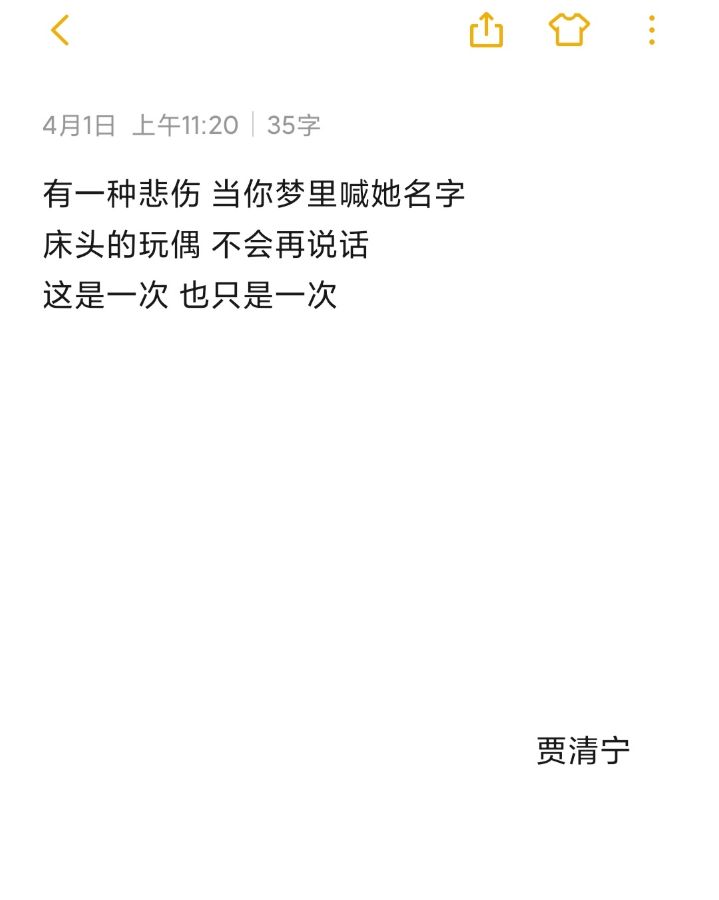719x900 pixels.
Task: Open the overflow menu
Action: point(651,31)
